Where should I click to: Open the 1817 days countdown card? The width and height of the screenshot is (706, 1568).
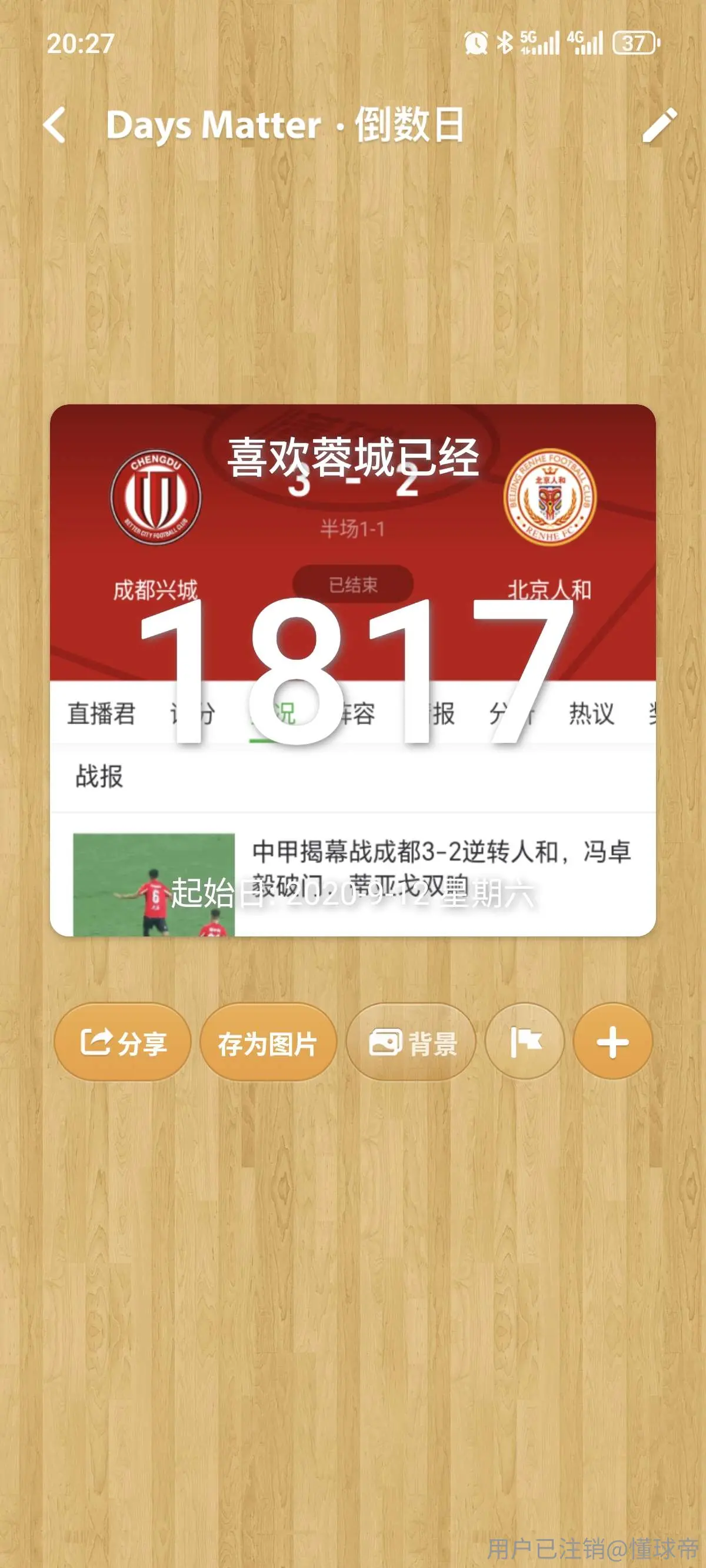(x=353, y=670)
